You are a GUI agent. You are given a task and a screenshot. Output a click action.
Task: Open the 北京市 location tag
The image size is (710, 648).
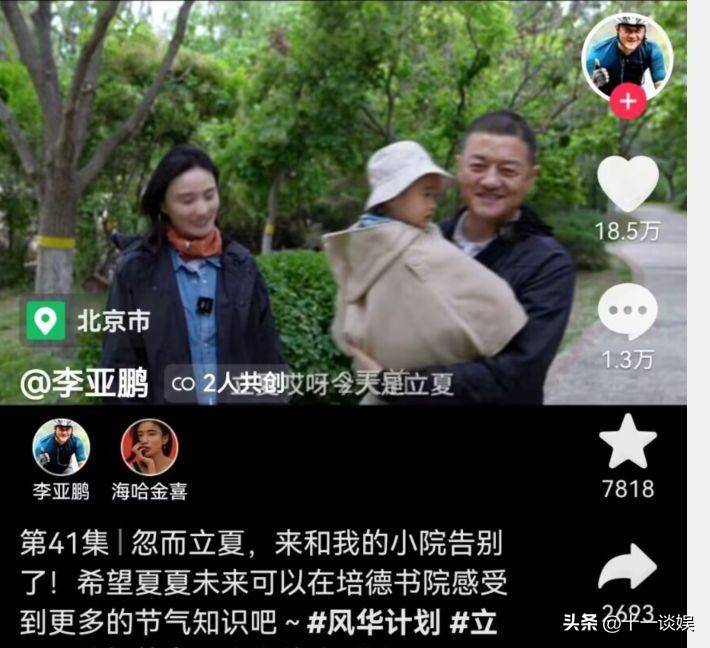88,321
